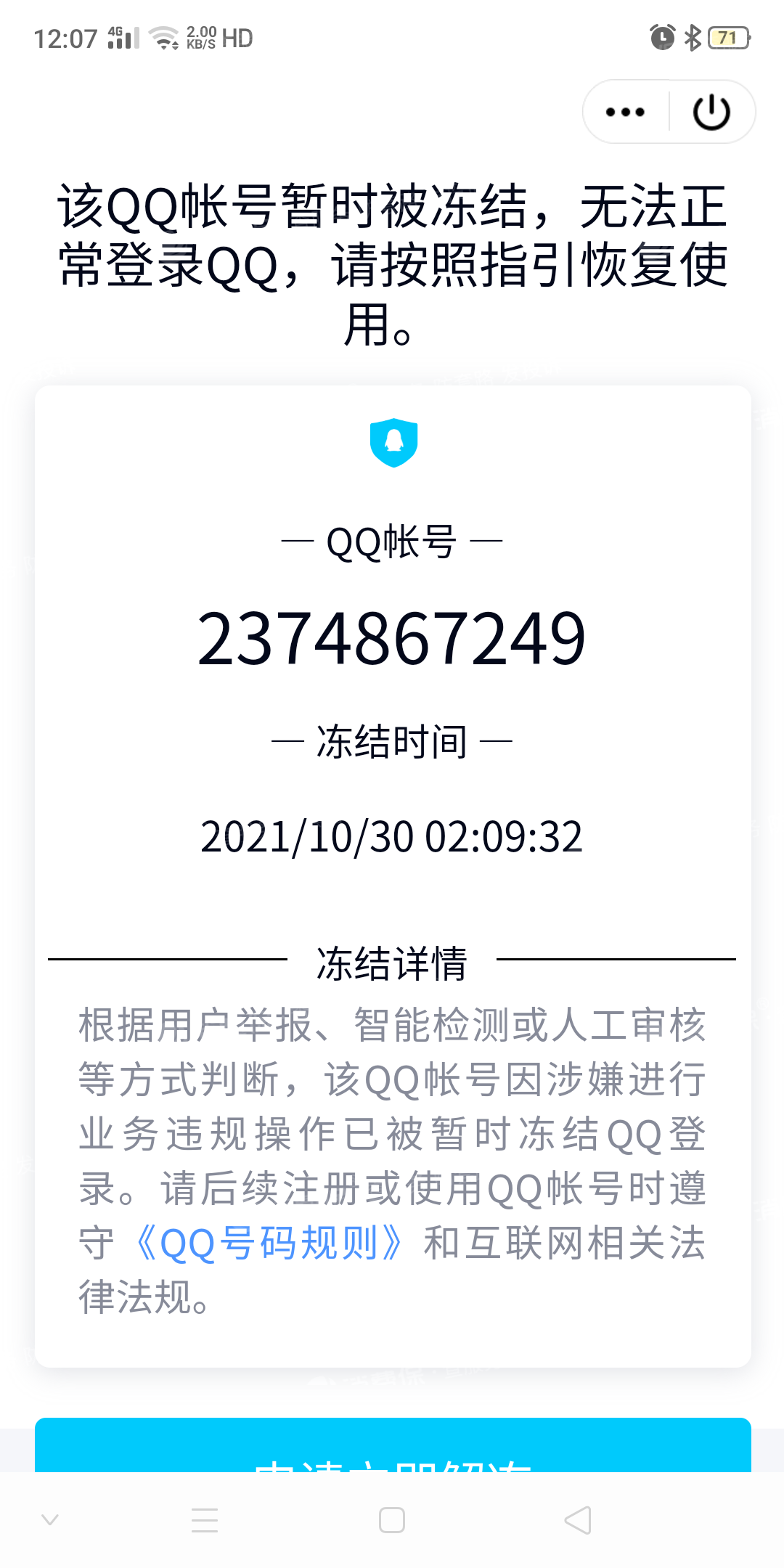Tap the clock showing 12:07
Viewport: 784px width, 1568px height.
65,36
